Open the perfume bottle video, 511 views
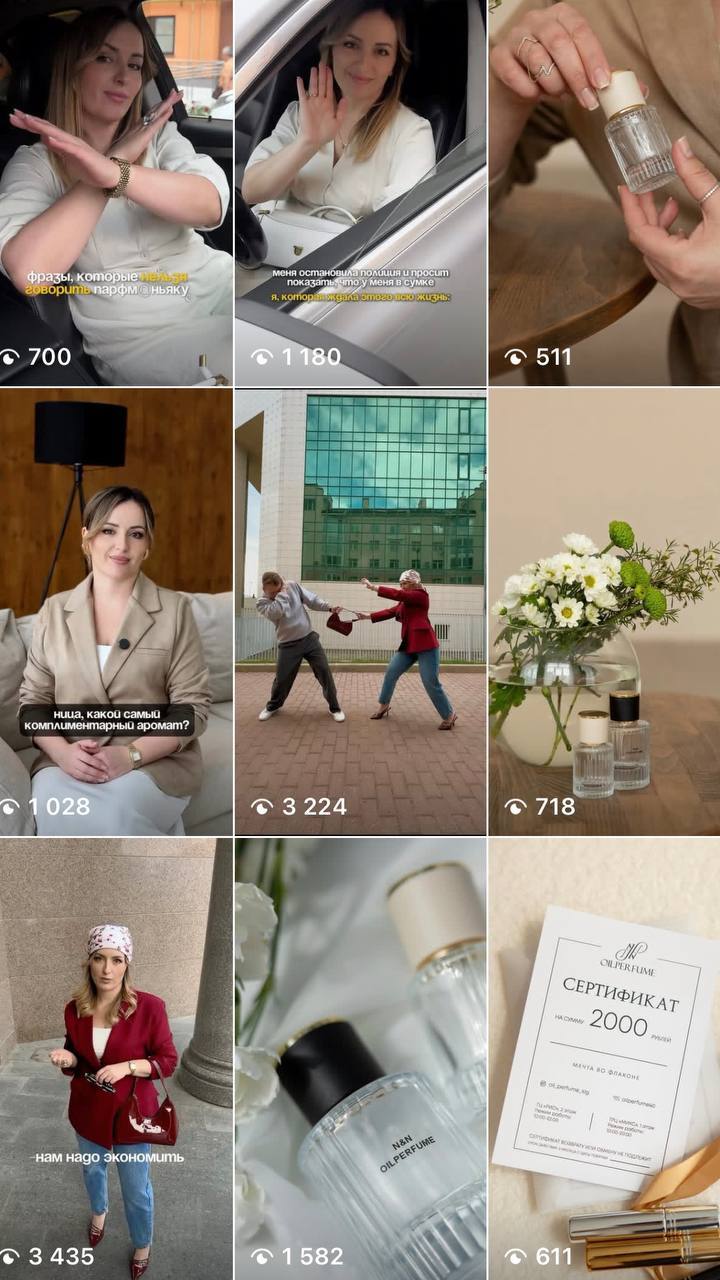The width and height of the screenshot is (720, 1280). [604, 192]
